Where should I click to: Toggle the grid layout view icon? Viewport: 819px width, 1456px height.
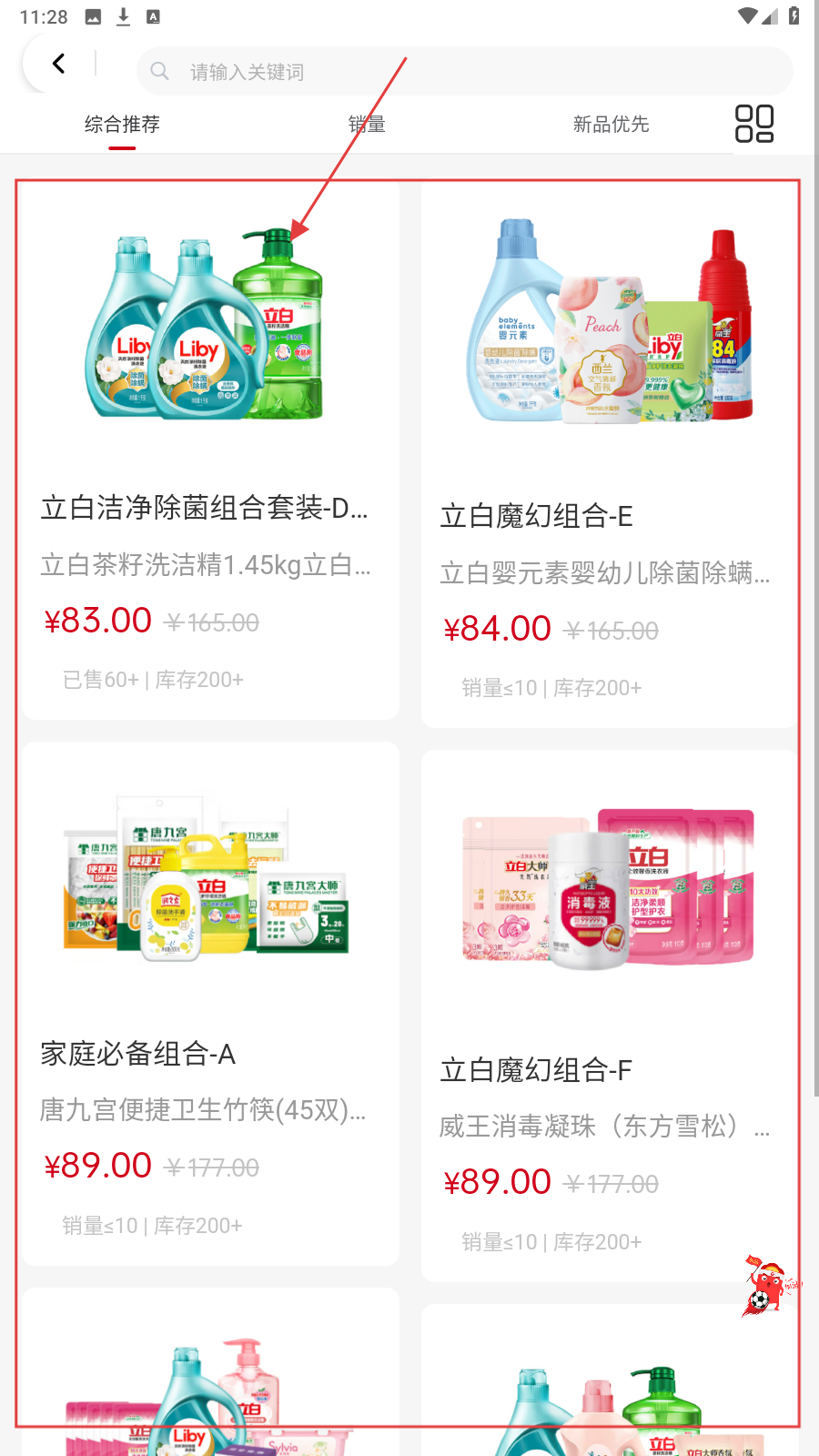[754, 124]
